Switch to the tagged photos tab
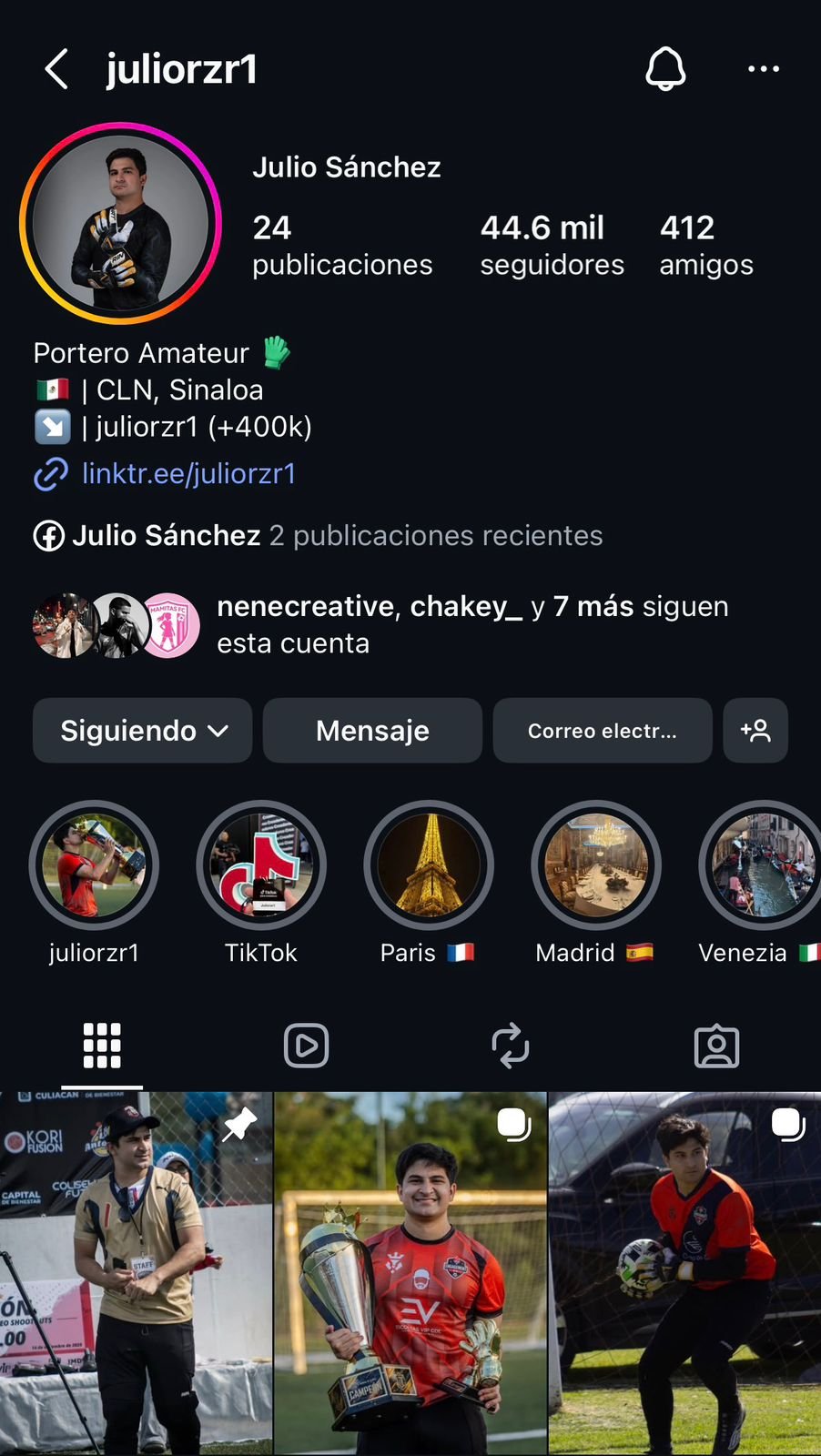The image size is (821, 1456). click(x=716, y=1046)
